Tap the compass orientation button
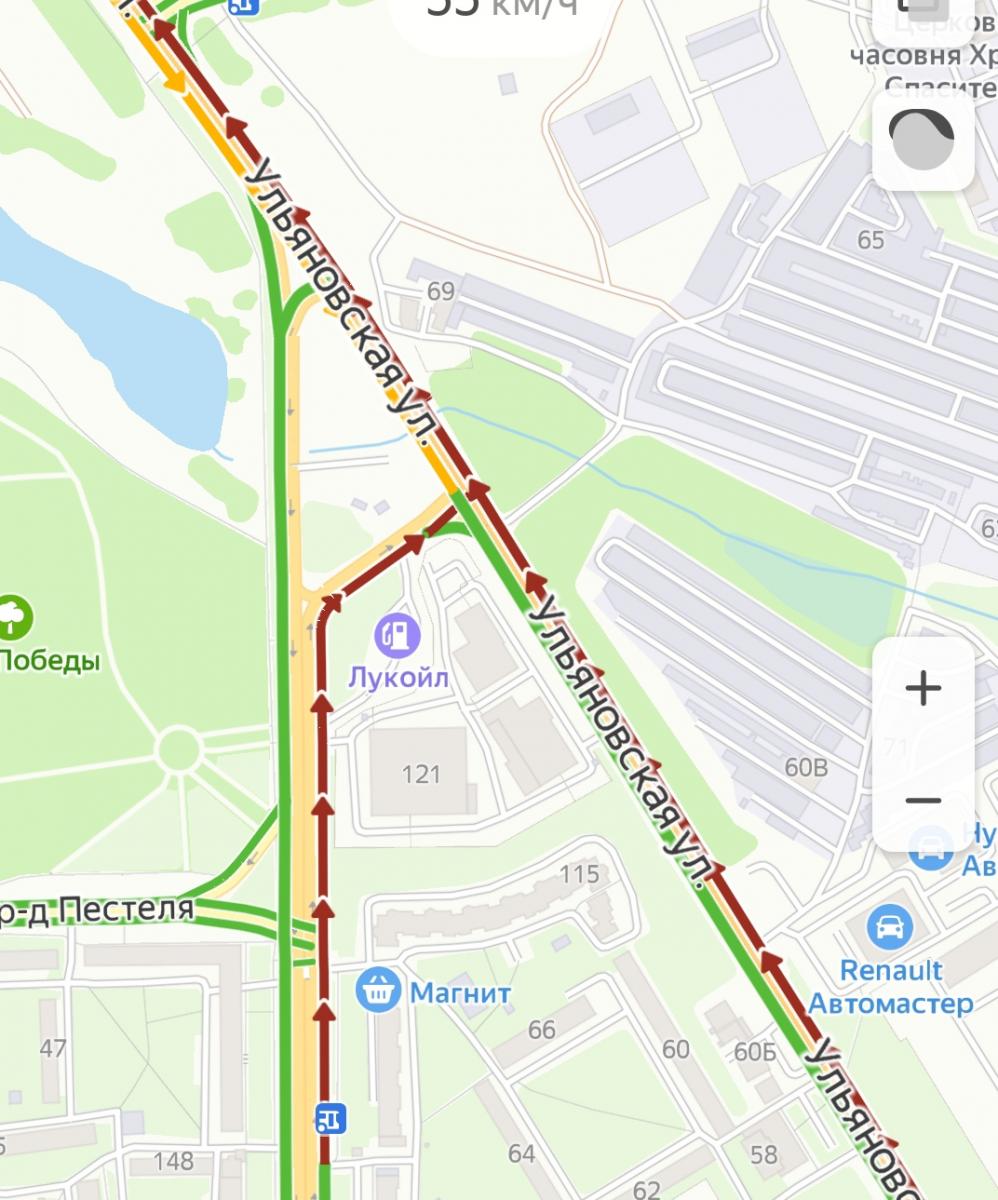The image size is (998, 1200). coord(922,139)
